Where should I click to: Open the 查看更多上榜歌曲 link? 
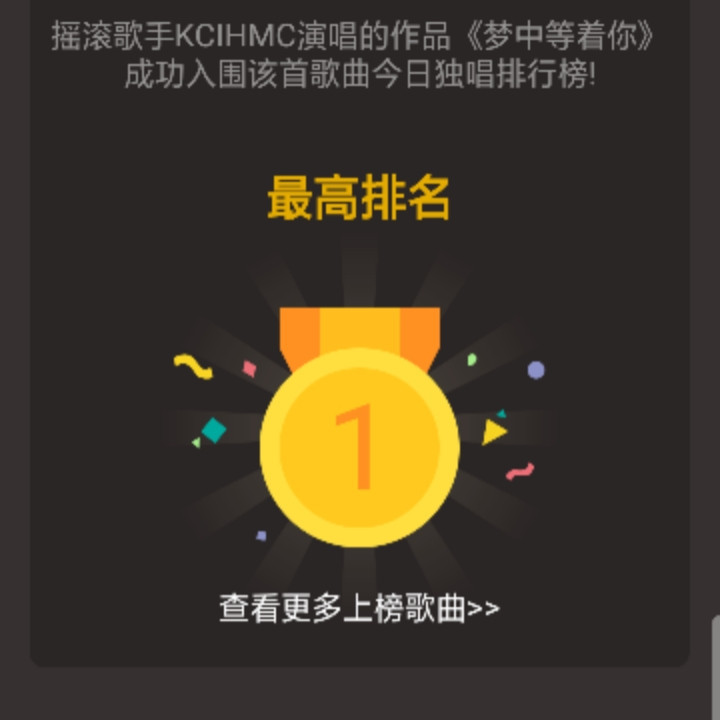pos(359,608)
